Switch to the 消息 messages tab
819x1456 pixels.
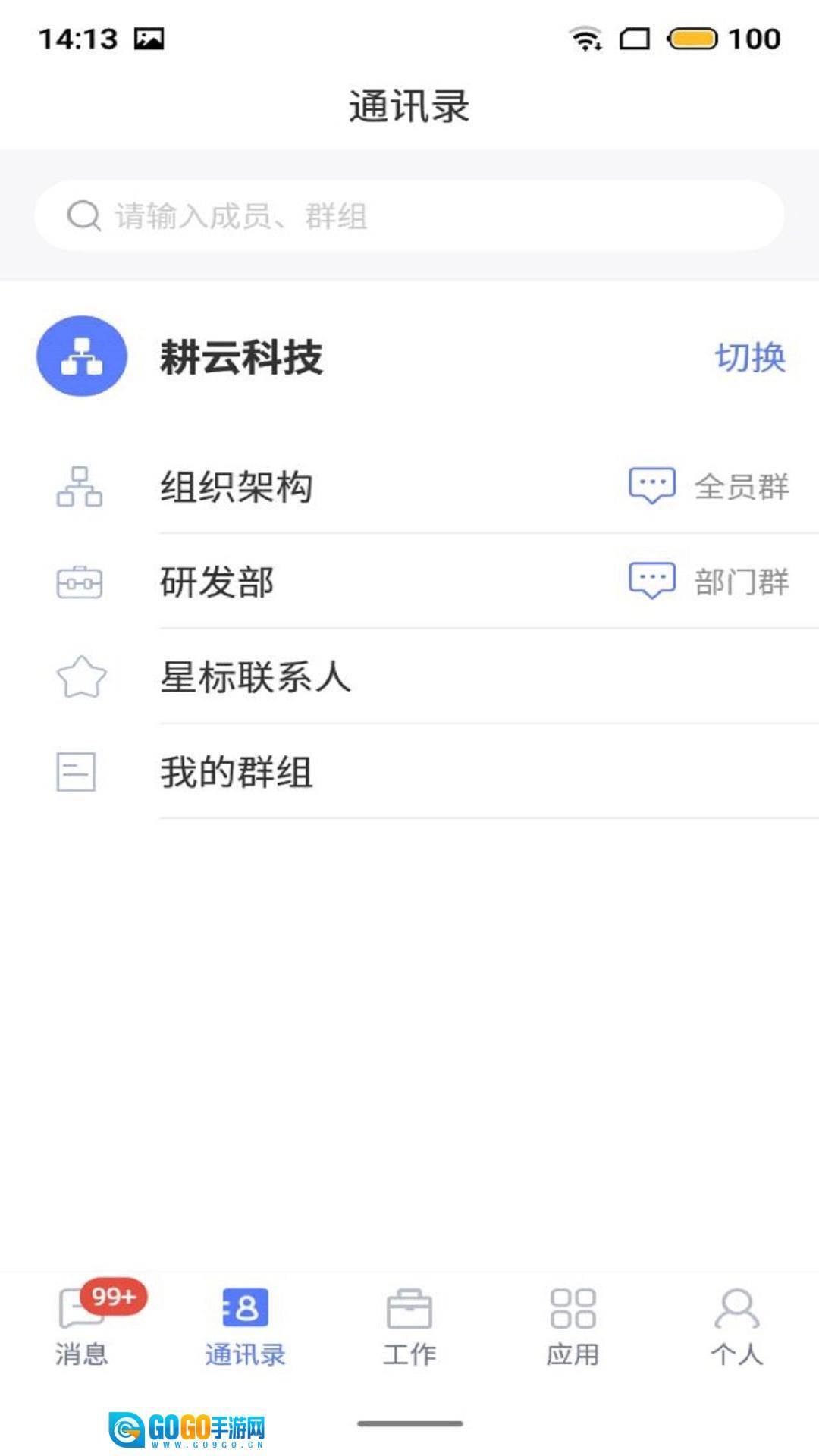(x=82, y=1326)
